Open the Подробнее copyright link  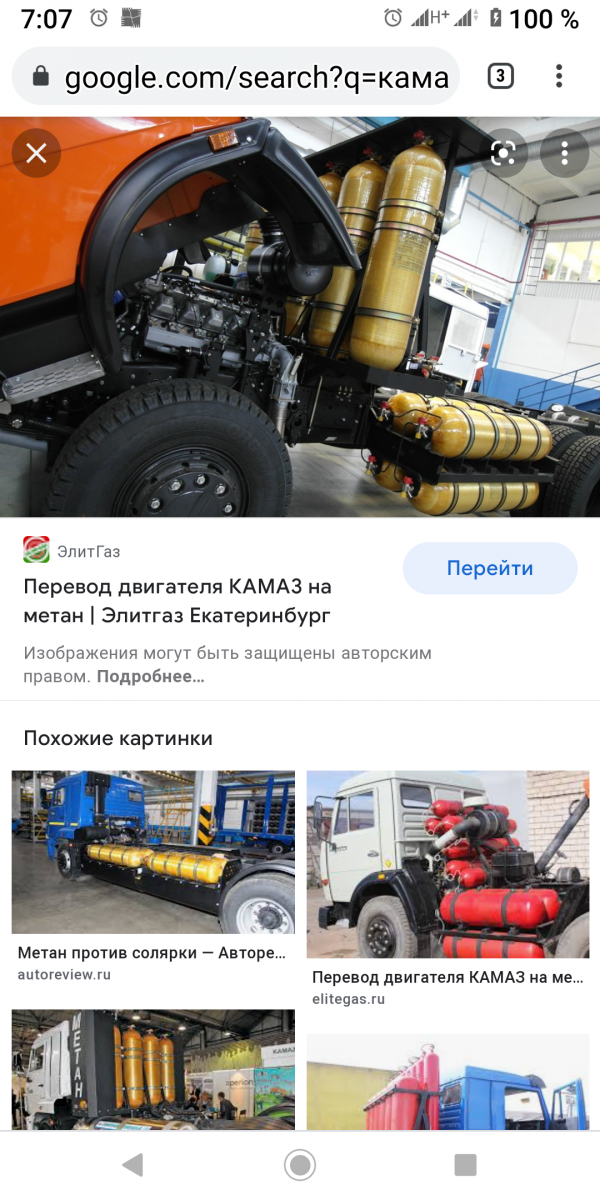[150, 677]
